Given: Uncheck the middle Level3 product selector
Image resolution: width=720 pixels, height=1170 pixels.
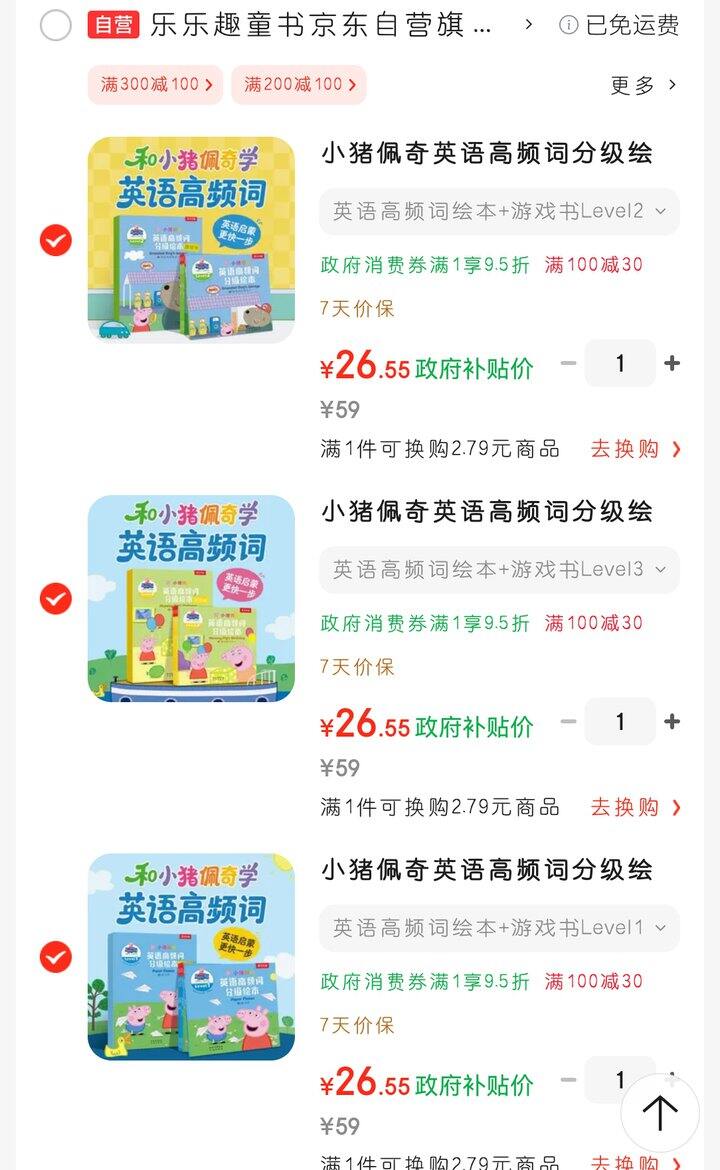Looking at the screenshot, I should 55,598.
